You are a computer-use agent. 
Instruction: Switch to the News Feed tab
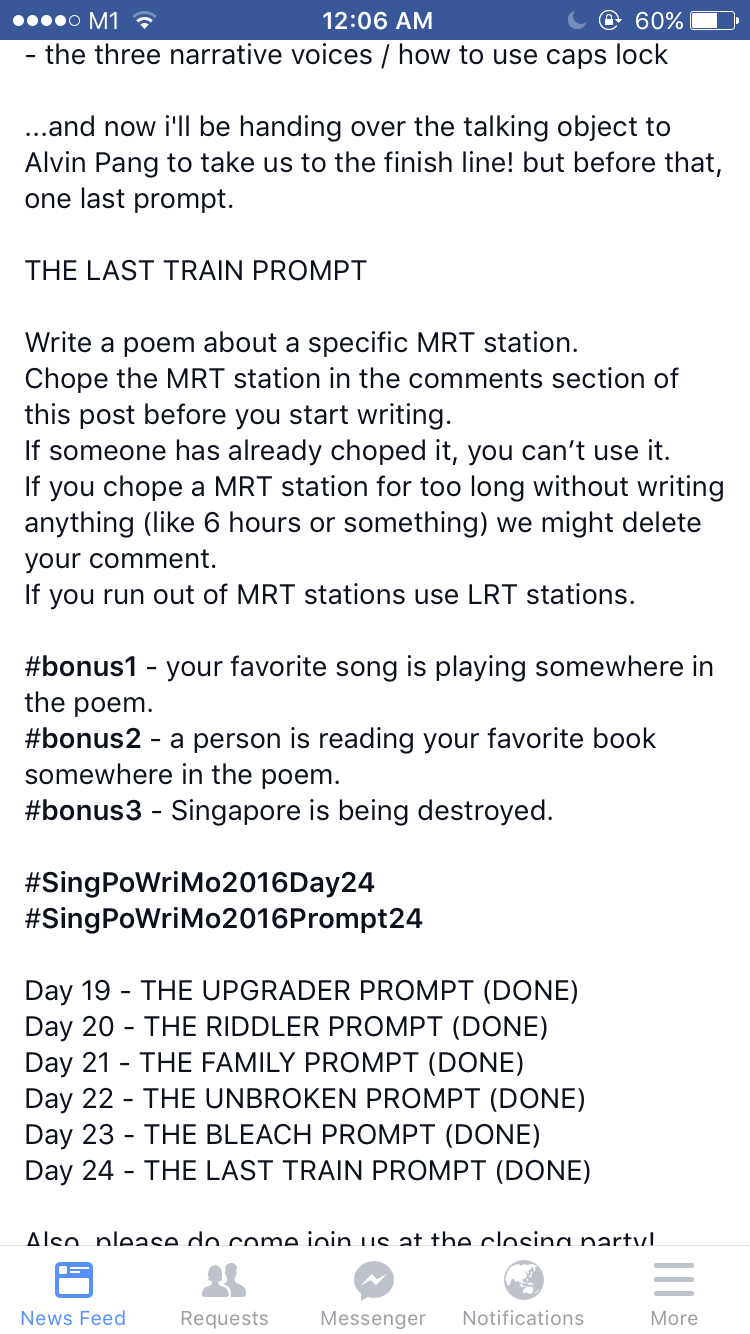73,1294
